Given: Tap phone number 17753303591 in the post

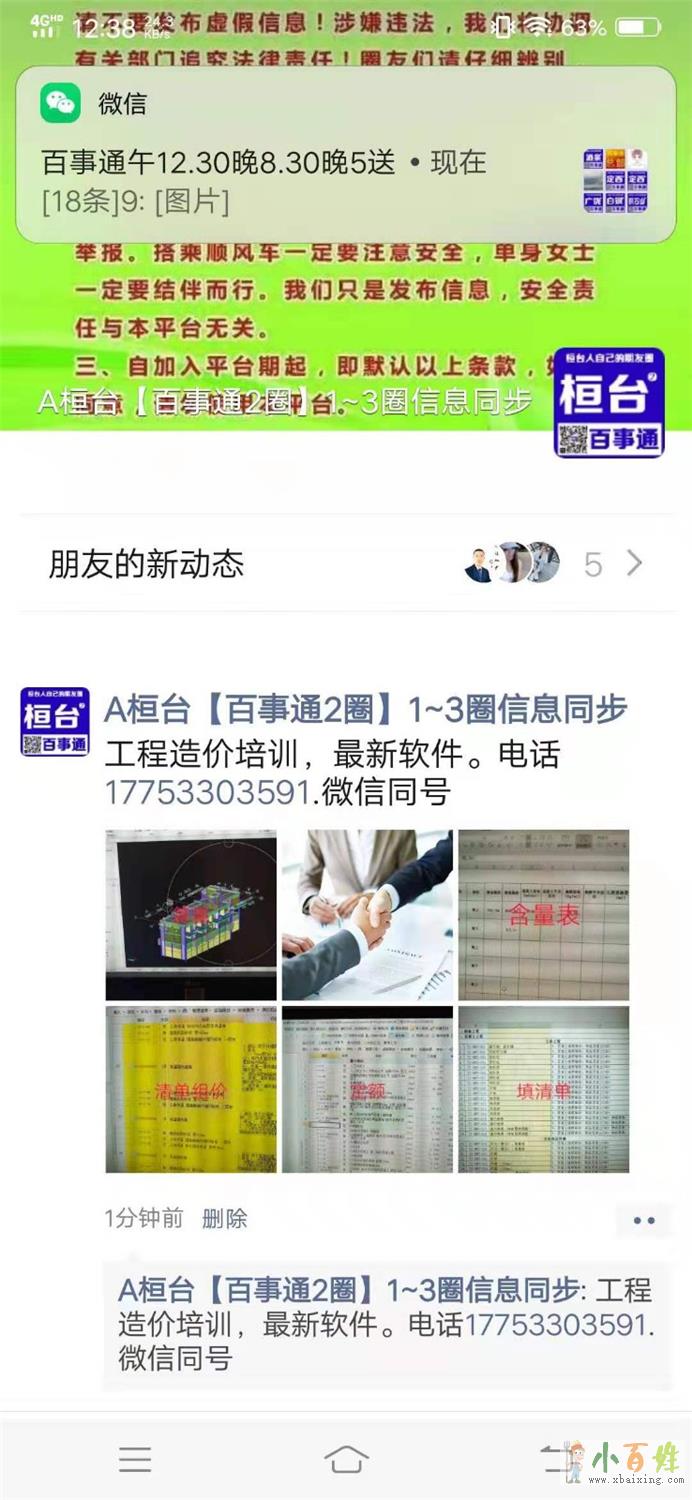Looking at the screenshot, I should click(206, 793).
